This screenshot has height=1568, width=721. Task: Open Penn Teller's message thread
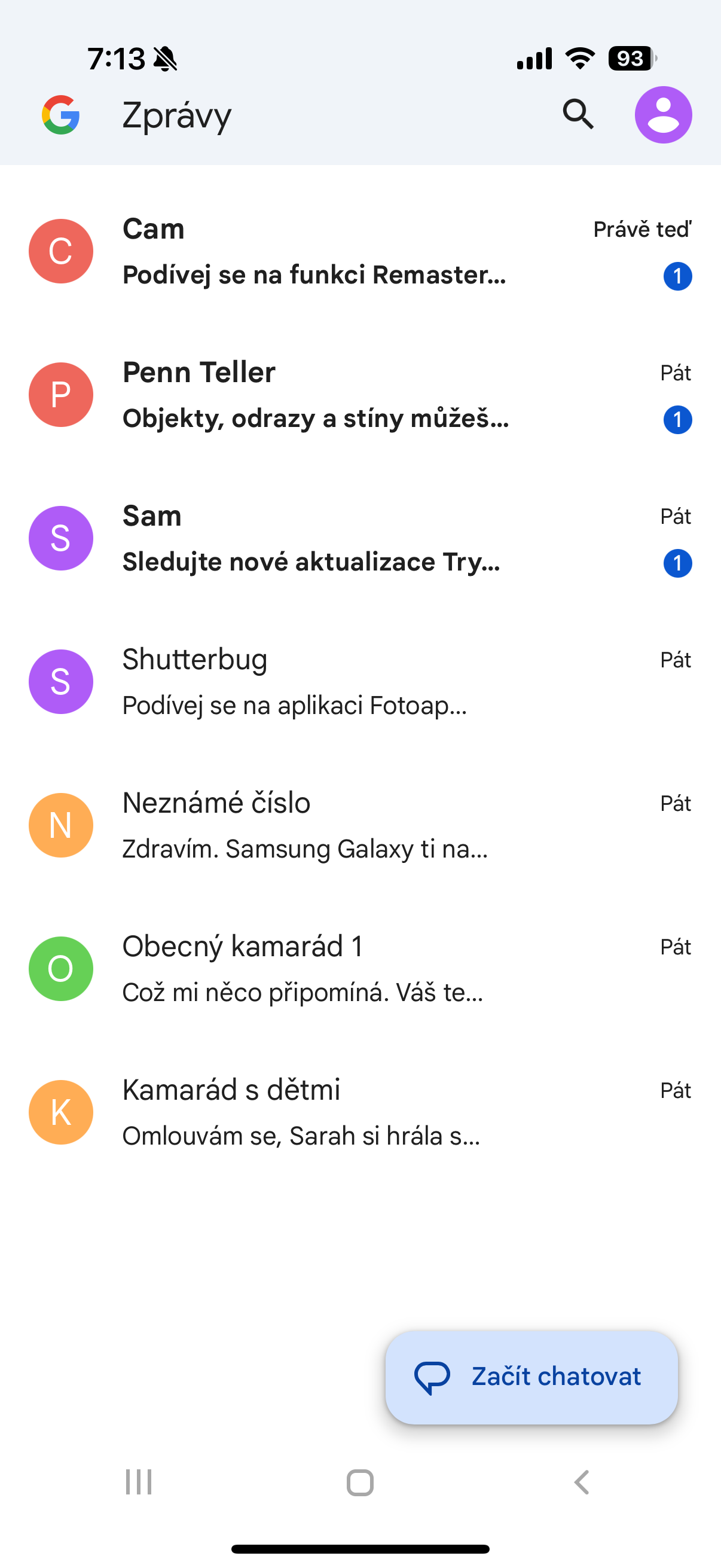[x=359, y=395]
